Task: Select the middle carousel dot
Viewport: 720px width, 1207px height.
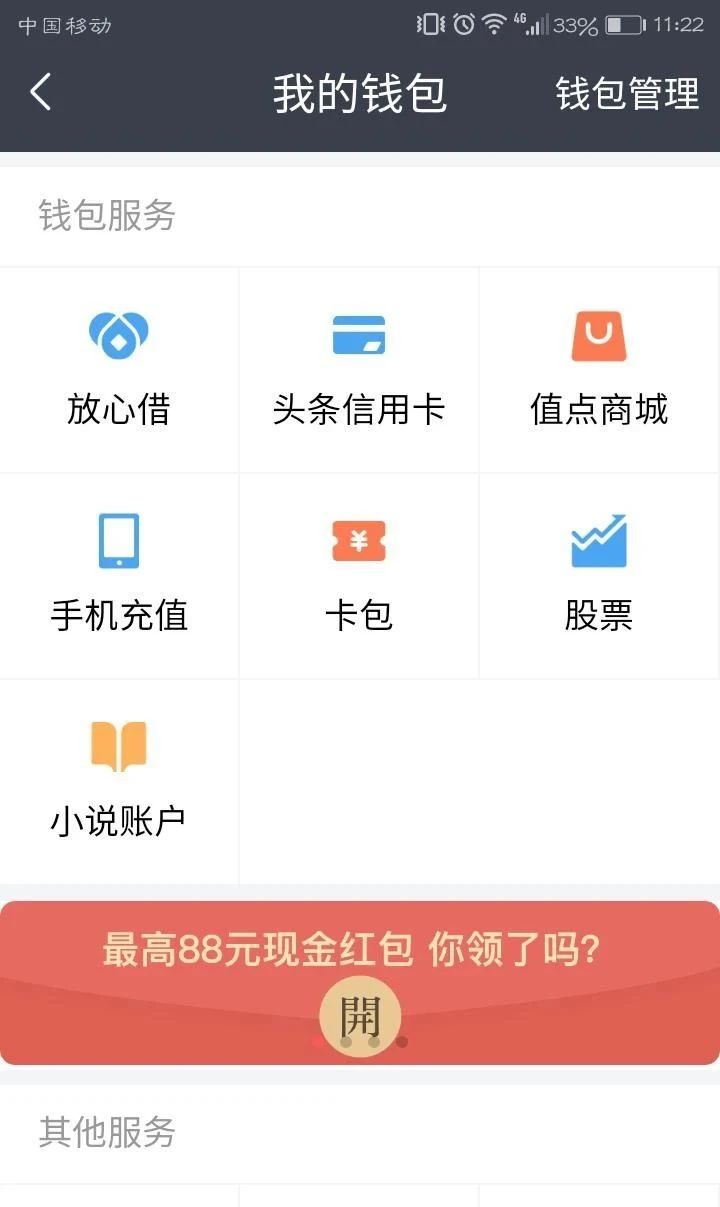Action: click(x=361, y=1041)
